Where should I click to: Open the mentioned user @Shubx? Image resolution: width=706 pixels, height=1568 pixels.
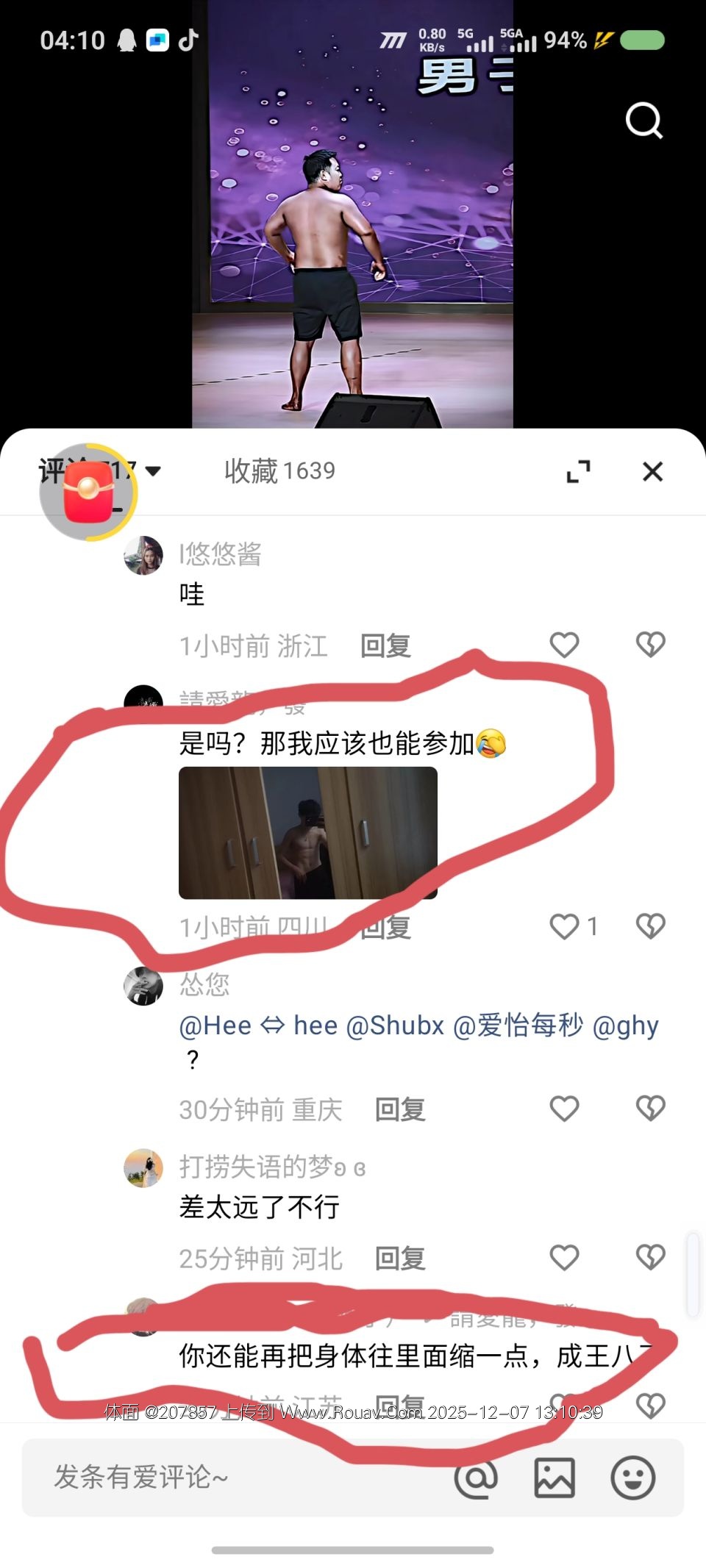point(395,1025)
